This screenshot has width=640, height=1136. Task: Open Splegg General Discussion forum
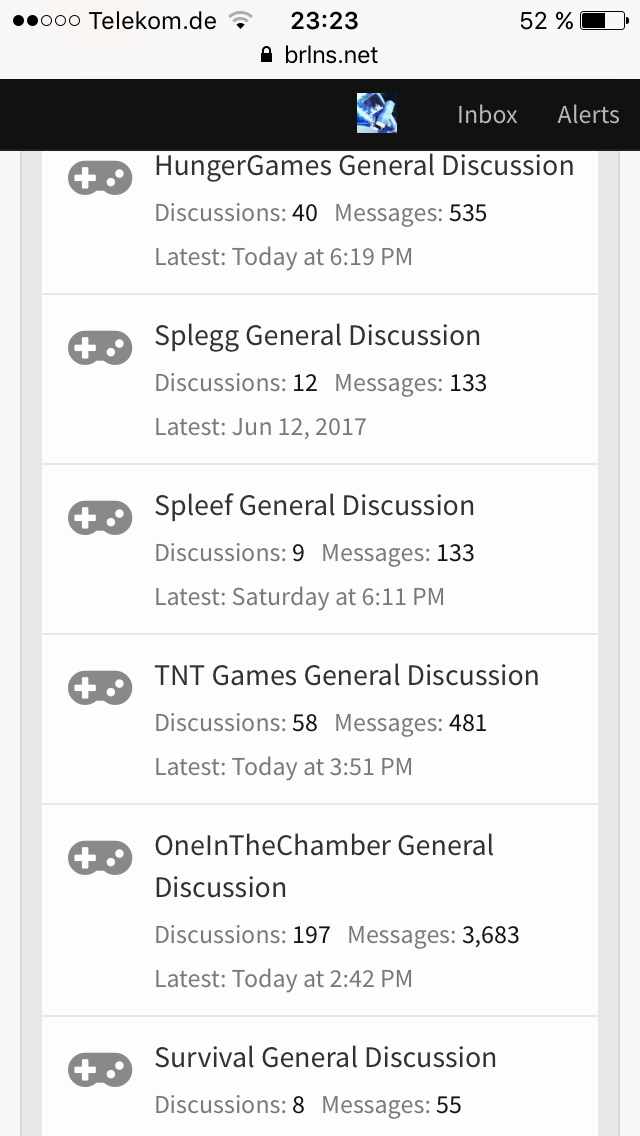(x=317, y=335)
